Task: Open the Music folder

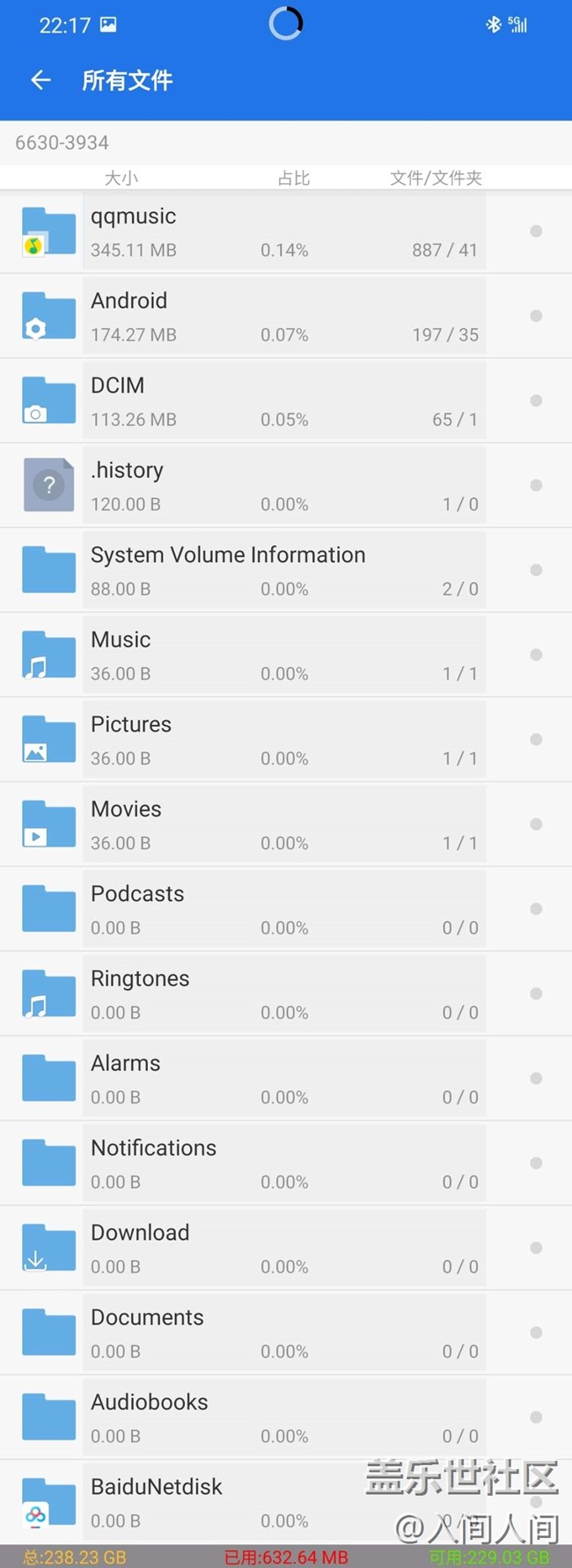Action: [x=283, y=656]
